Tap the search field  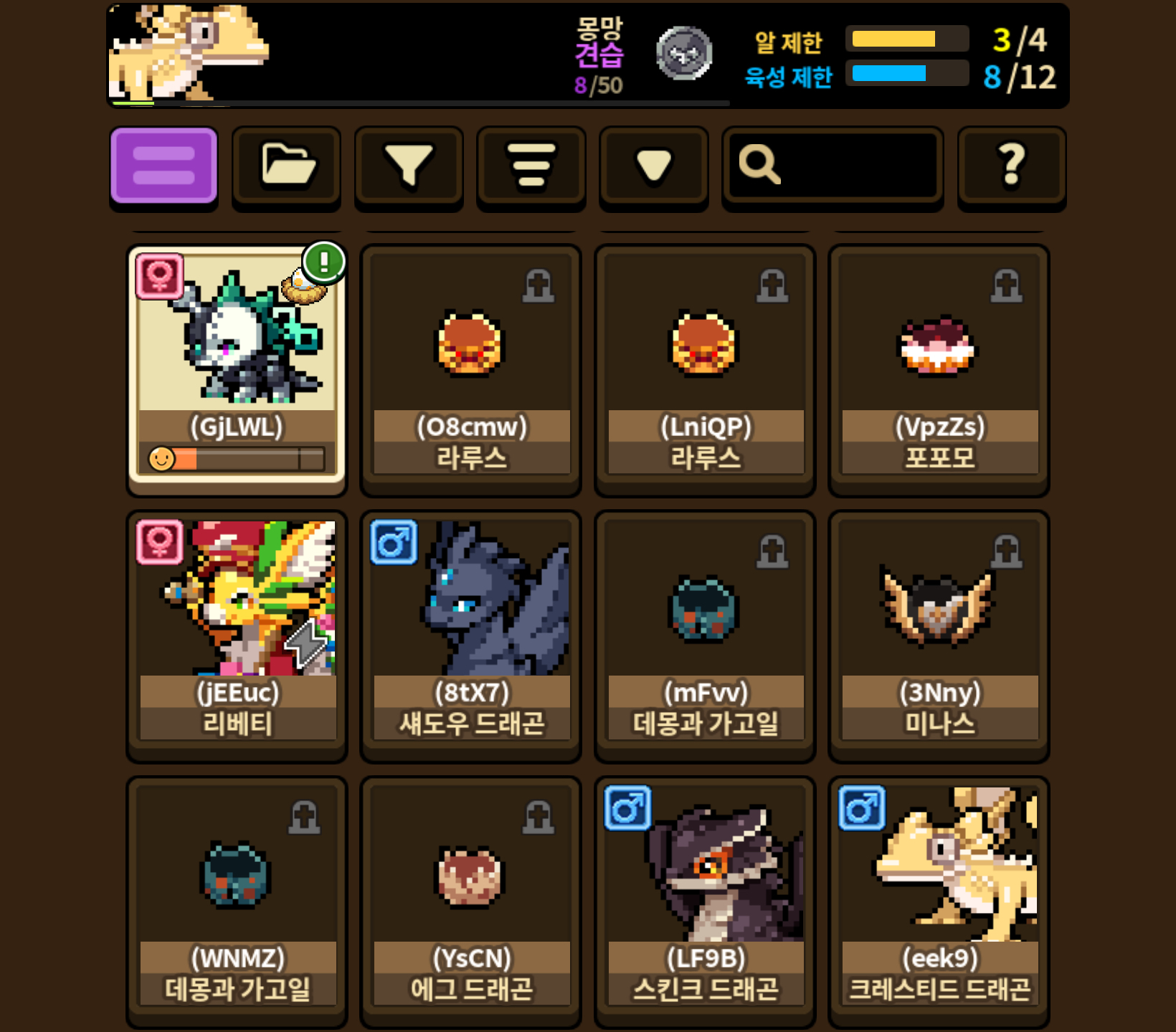click(833, 166)
